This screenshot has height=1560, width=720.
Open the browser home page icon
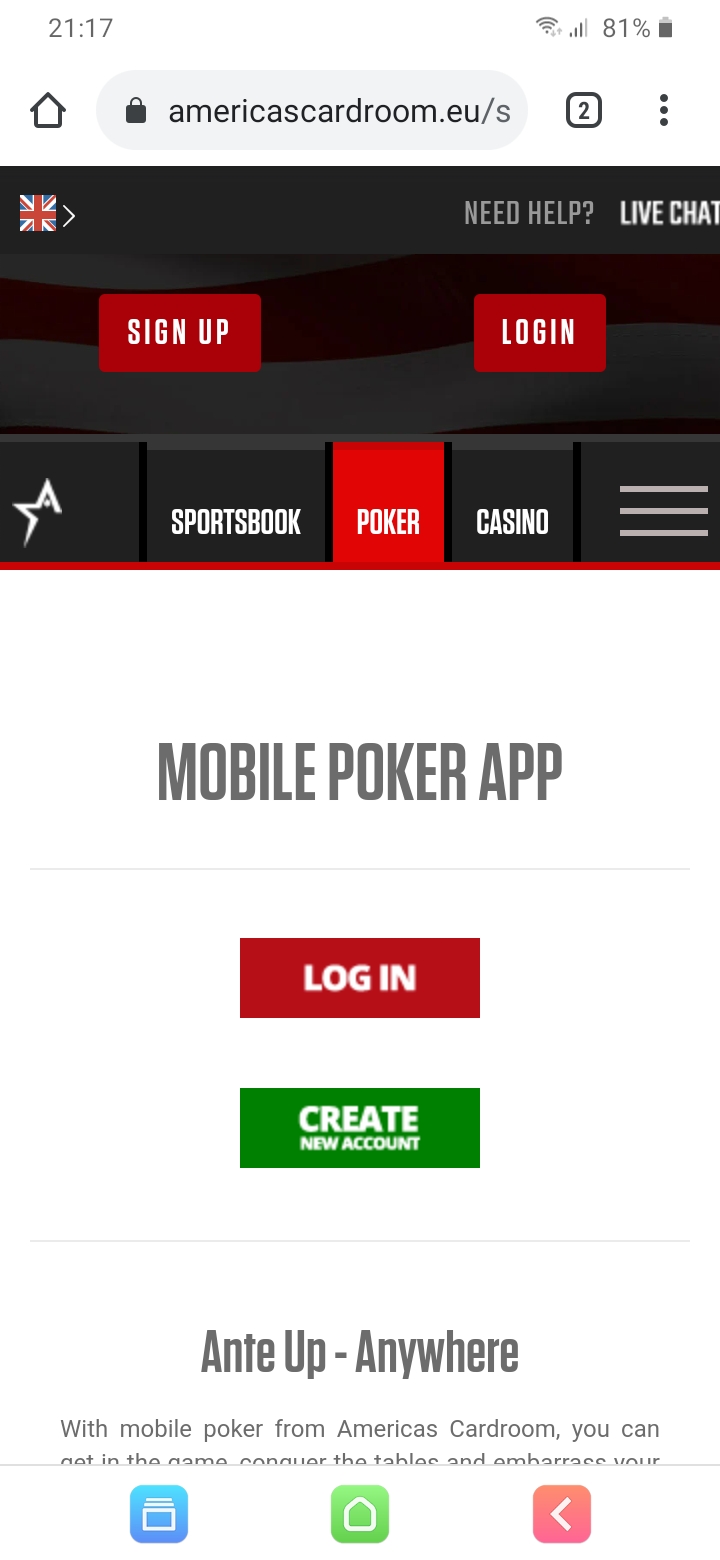click(x=48, y=111)
